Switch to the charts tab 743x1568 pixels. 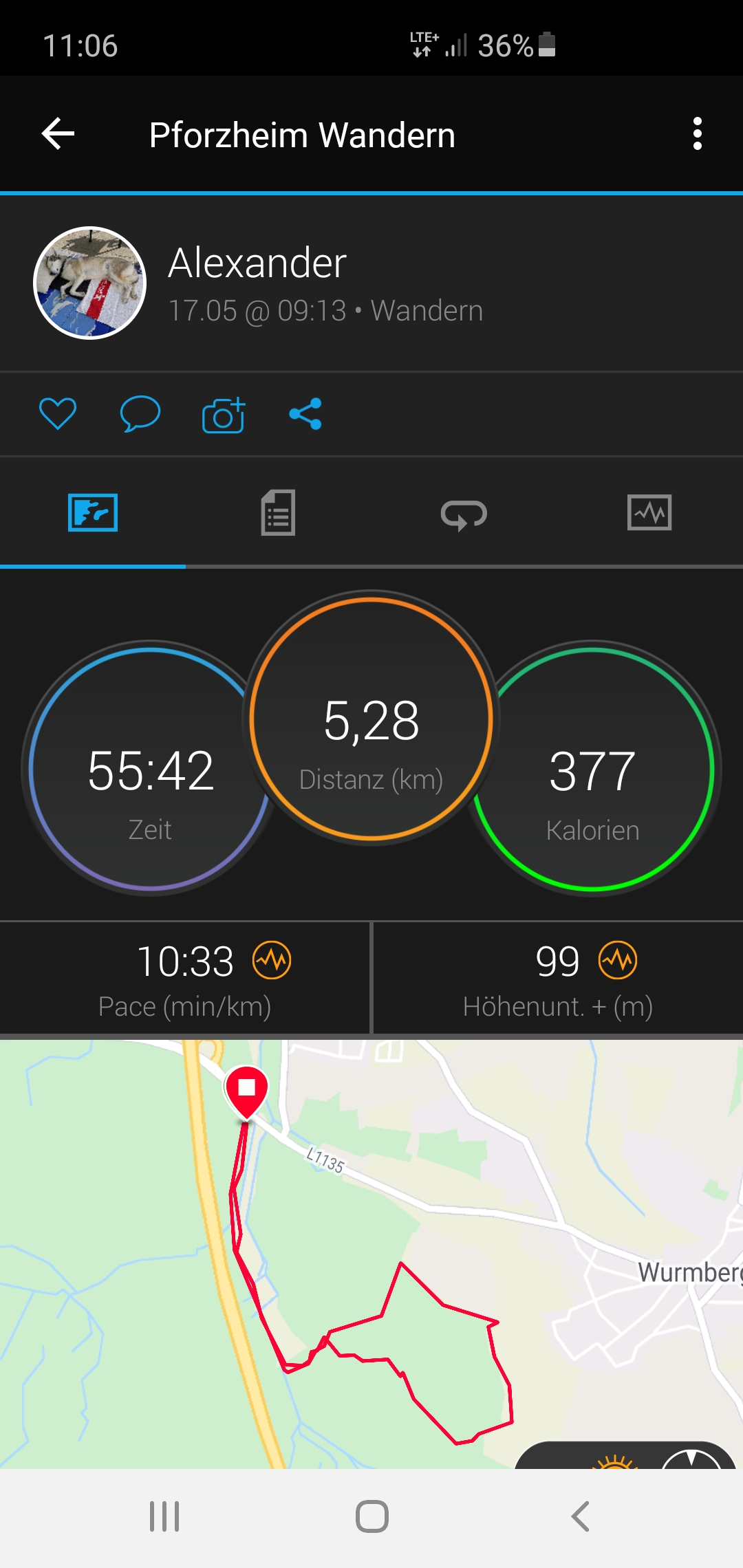click(x=649, y=512)
